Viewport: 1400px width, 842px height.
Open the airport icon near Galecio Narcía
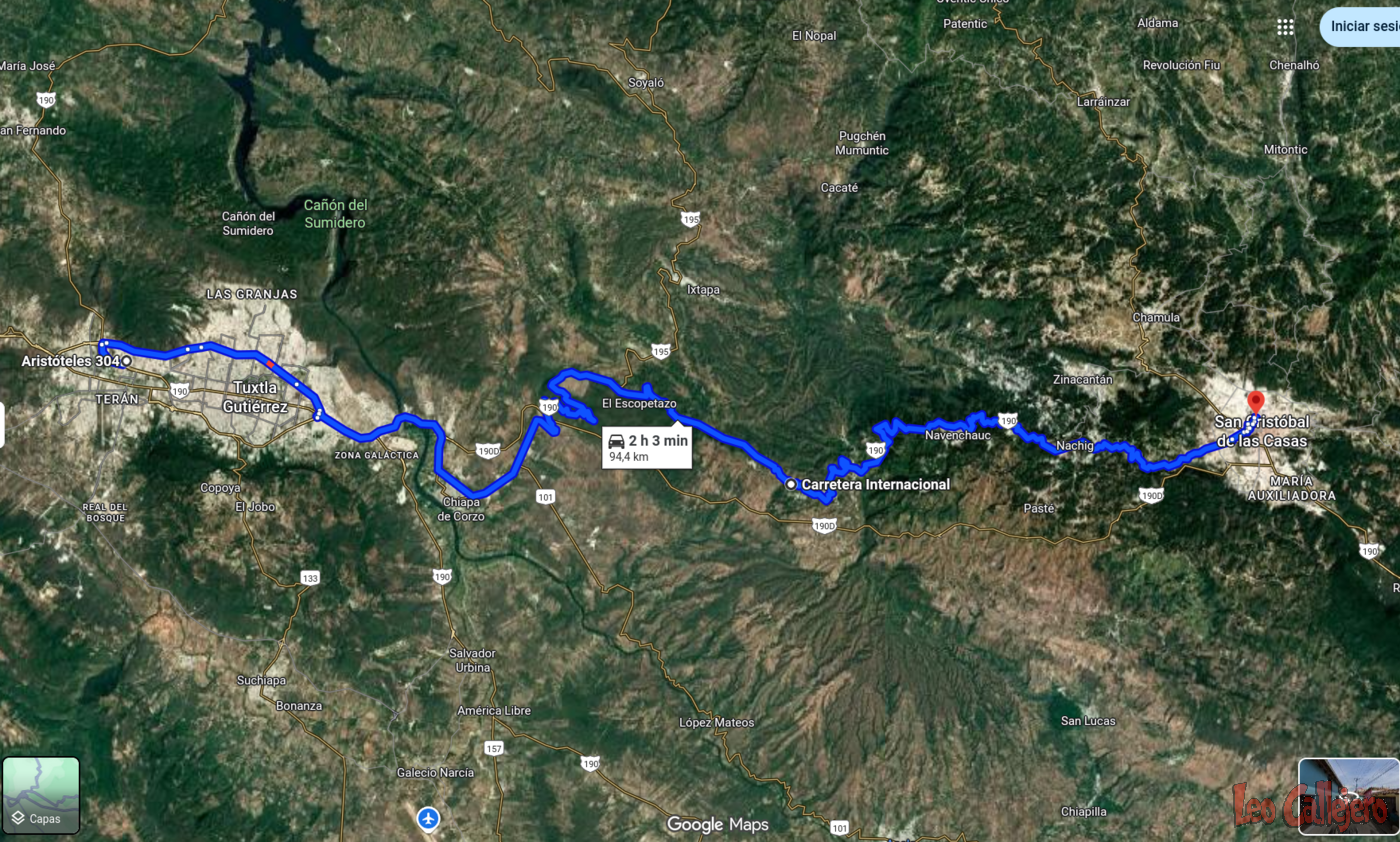tap(428, 818)
